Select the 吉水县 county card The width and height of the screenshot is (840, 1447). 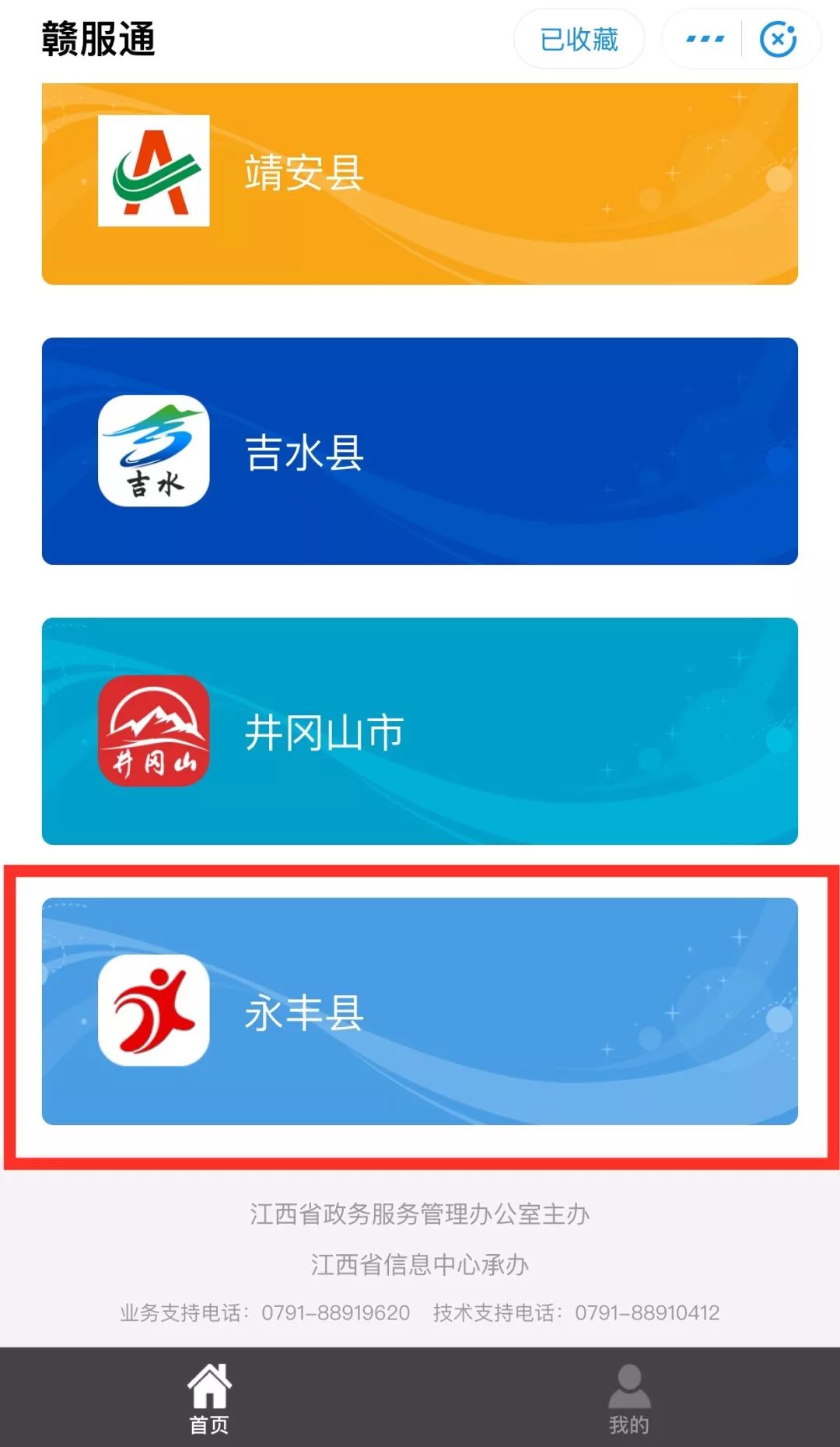click(x=420, y=451)
